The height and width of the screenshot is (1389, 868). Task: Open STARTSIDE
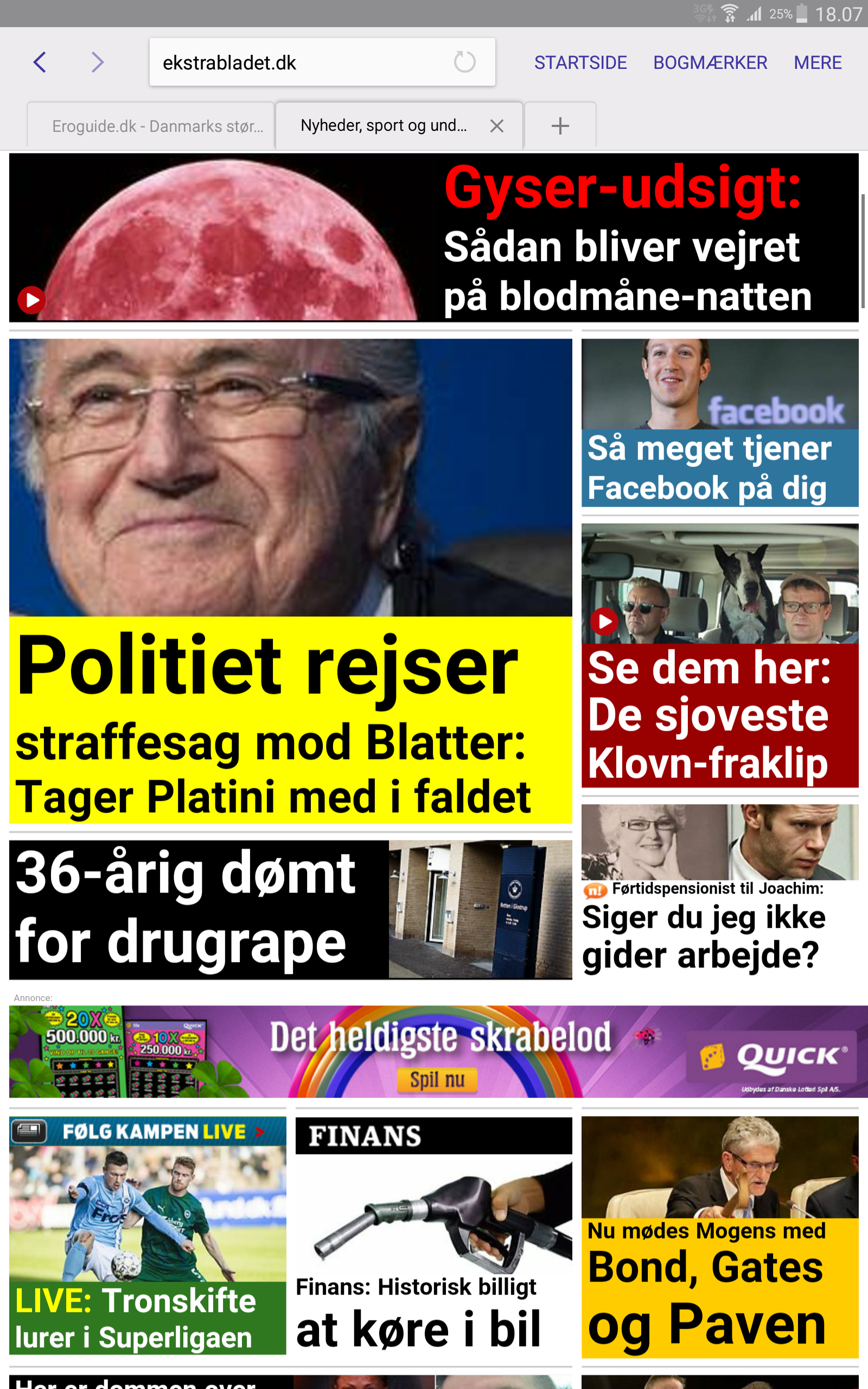click(580, 62)
